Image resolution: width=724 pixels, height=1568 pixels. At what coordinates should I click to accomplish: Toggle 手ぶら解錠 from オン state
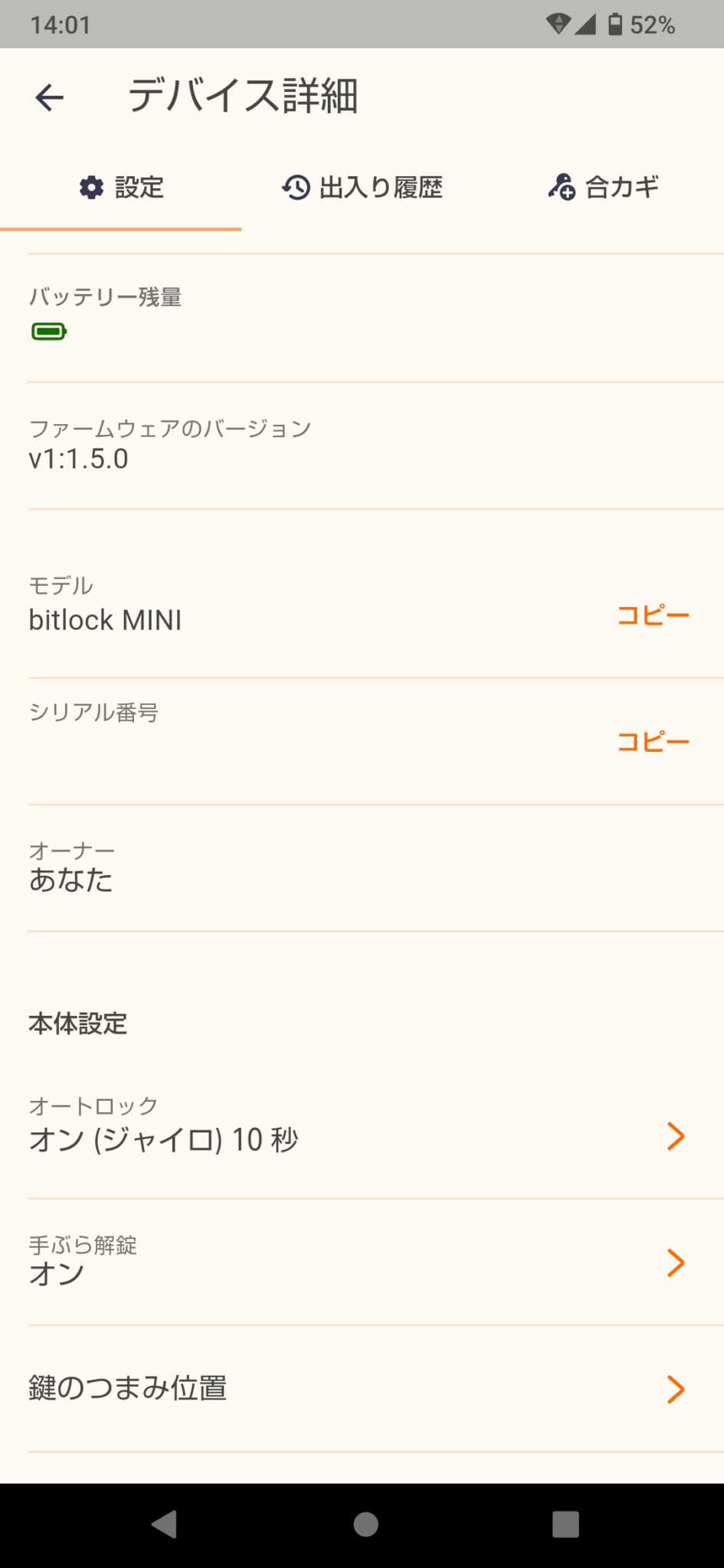[x=362, y=1263]
